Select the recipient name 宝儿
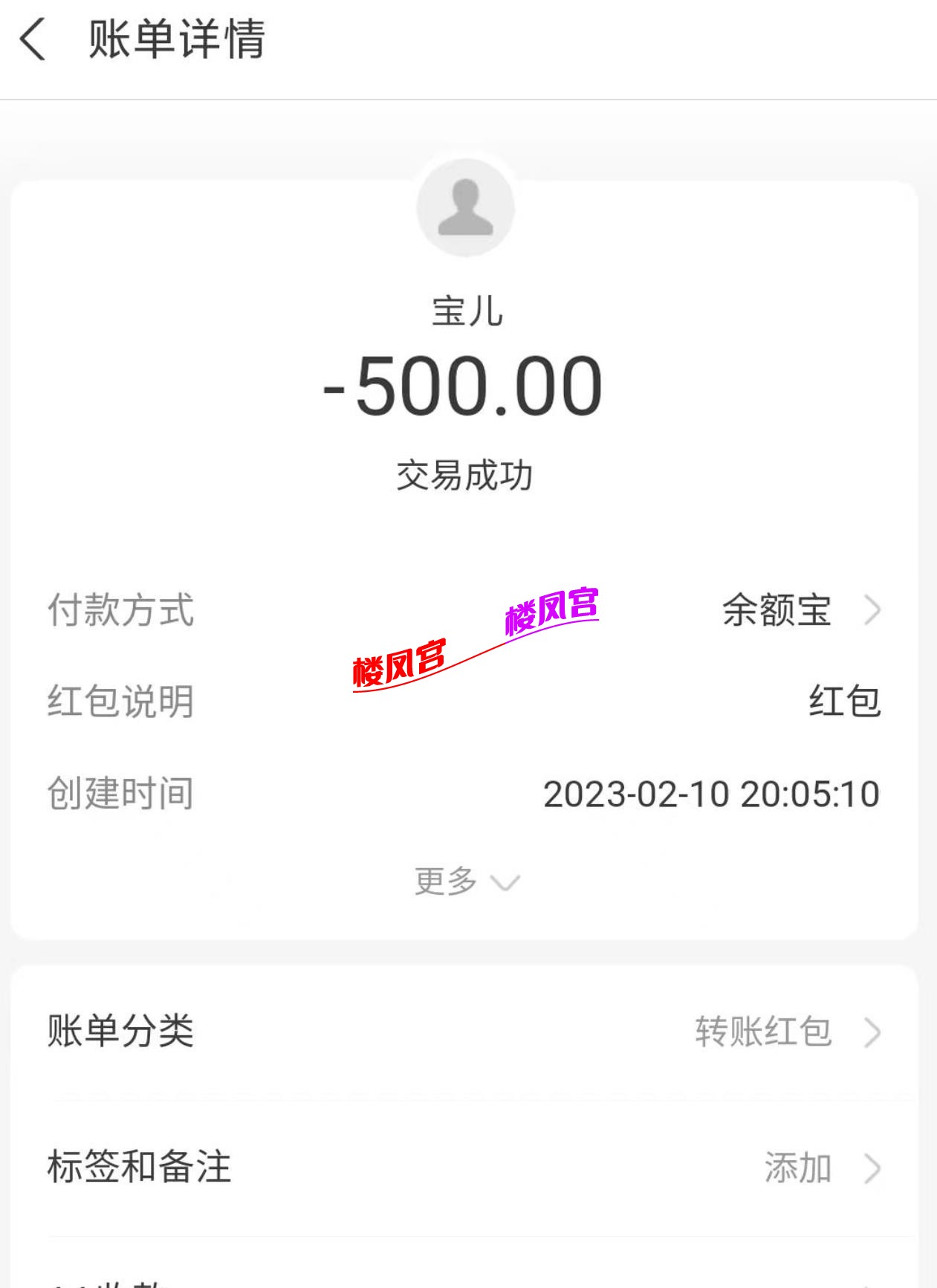Screen dimensions: 937x1288 tap(467, 314)
